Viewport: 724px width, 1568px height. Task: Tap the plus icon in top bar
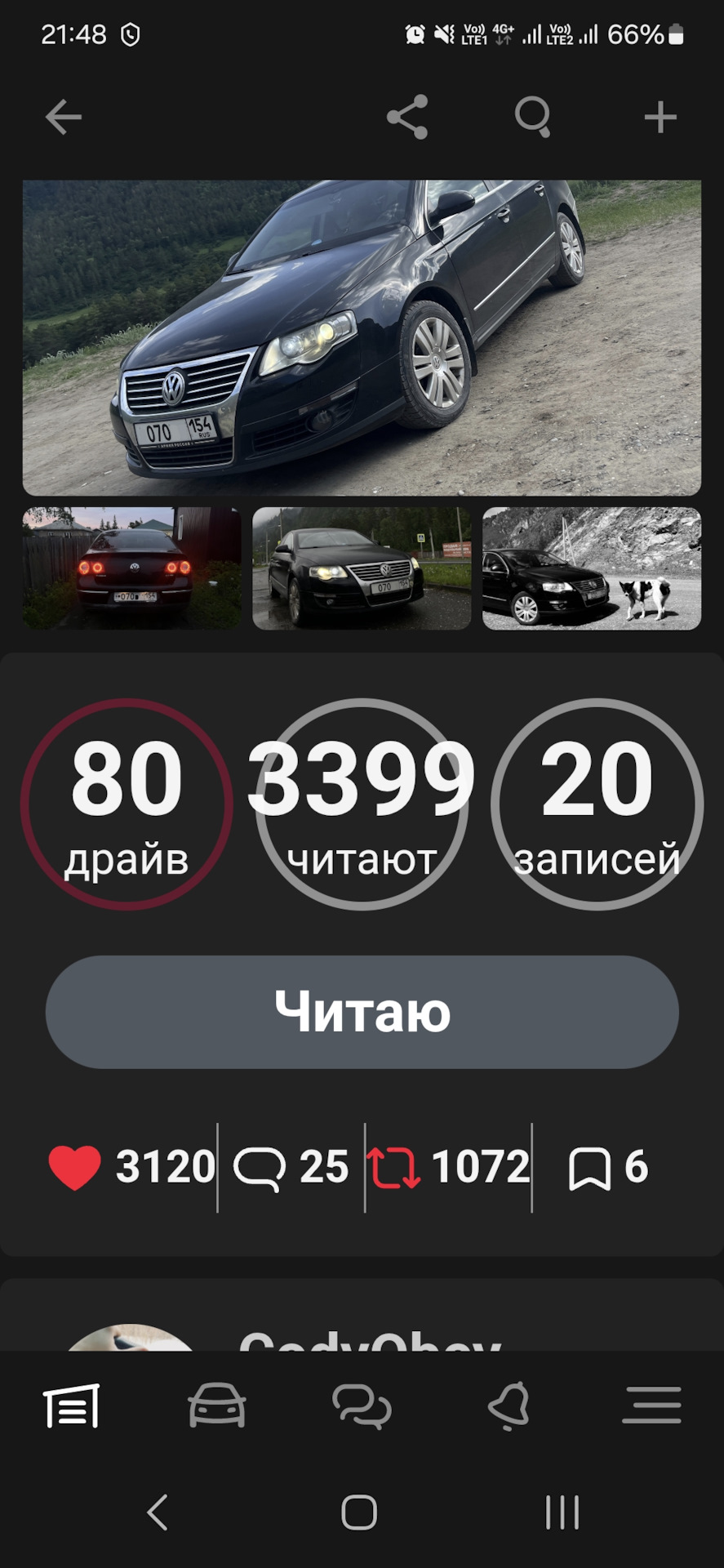pos(660,118)
